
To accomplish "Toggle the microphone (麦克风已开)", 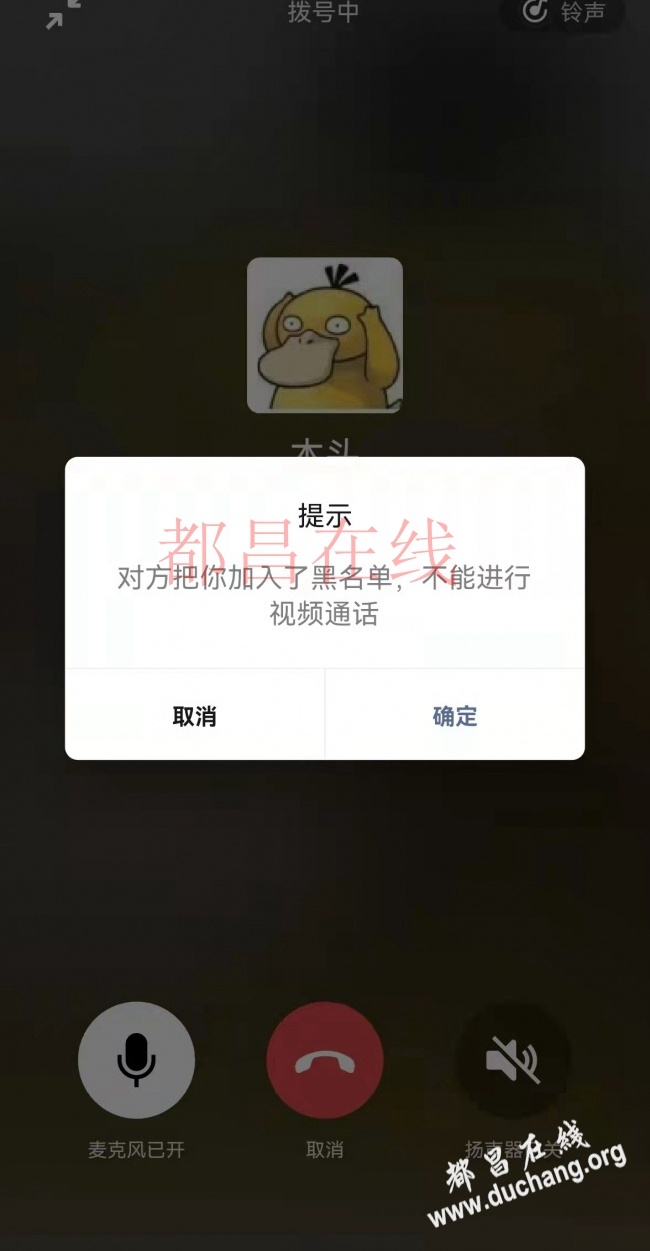I will (136, 1060).
